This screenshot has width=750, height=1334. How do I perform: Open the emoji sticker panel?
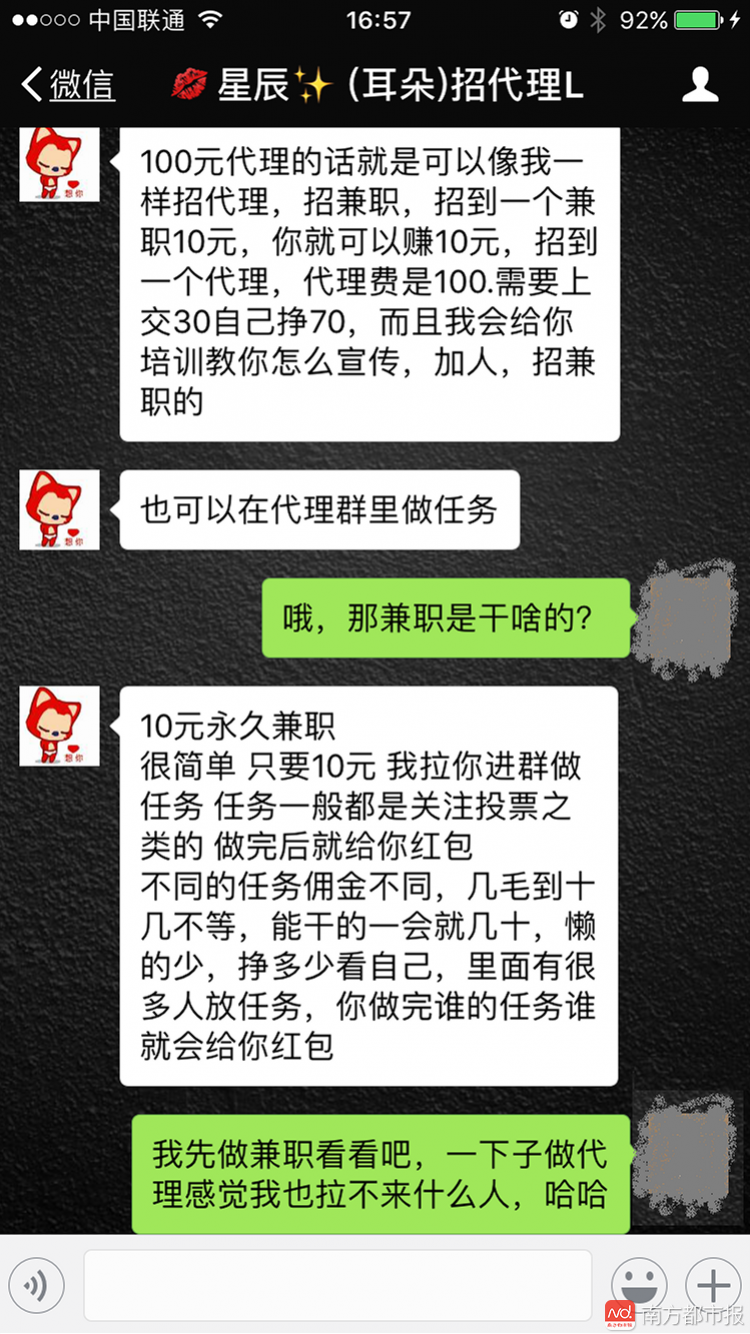coord(639,1286)
